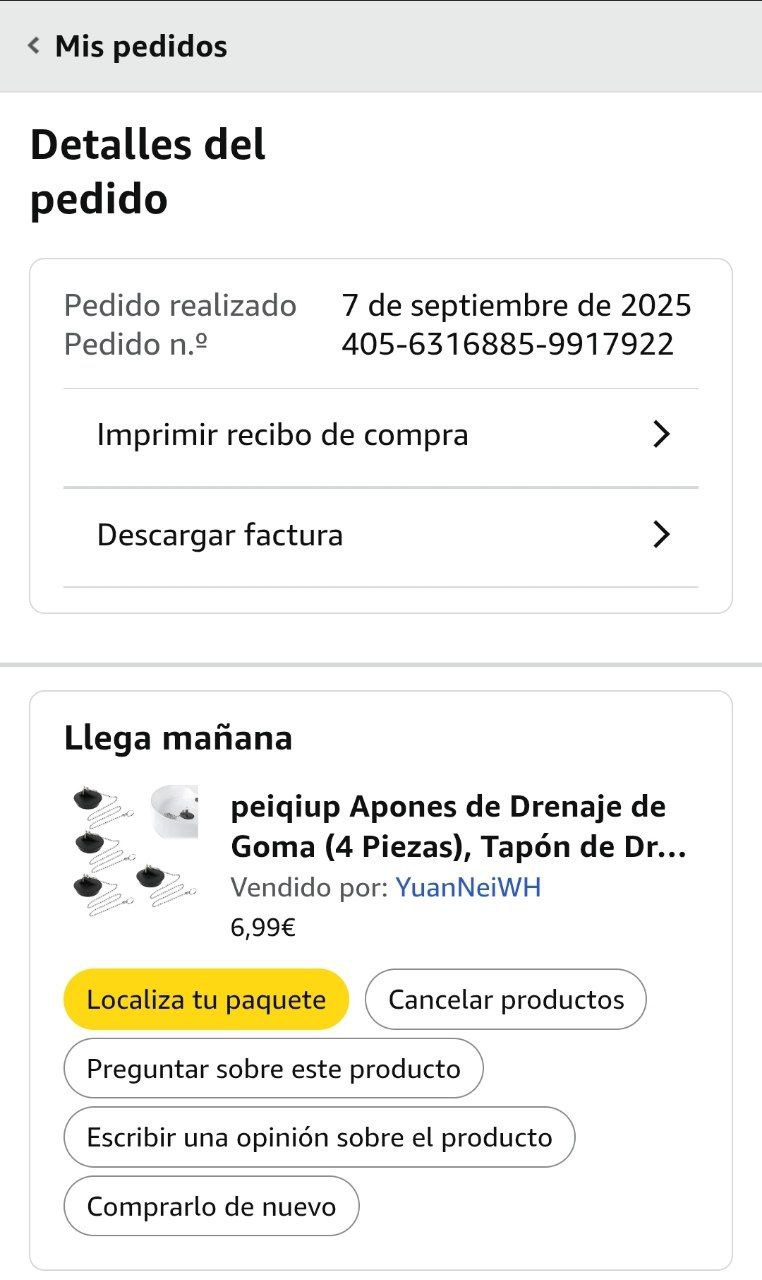Screen dimensions: 762x1280
Task: Open Descargar factura row
Action: point(380,536)
